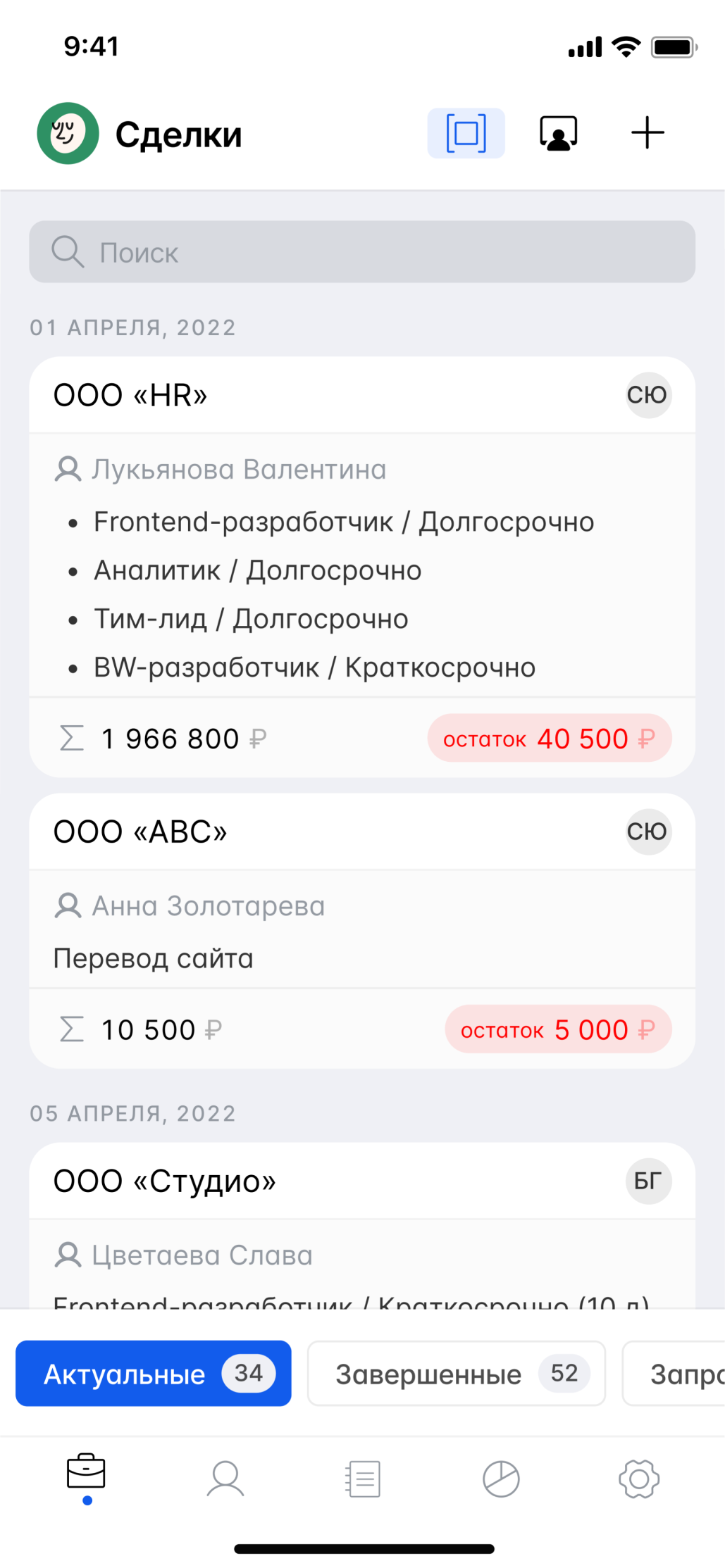Go to the pie chart analytics tab
This screenshot has height=1568, width=725.
501,1478
